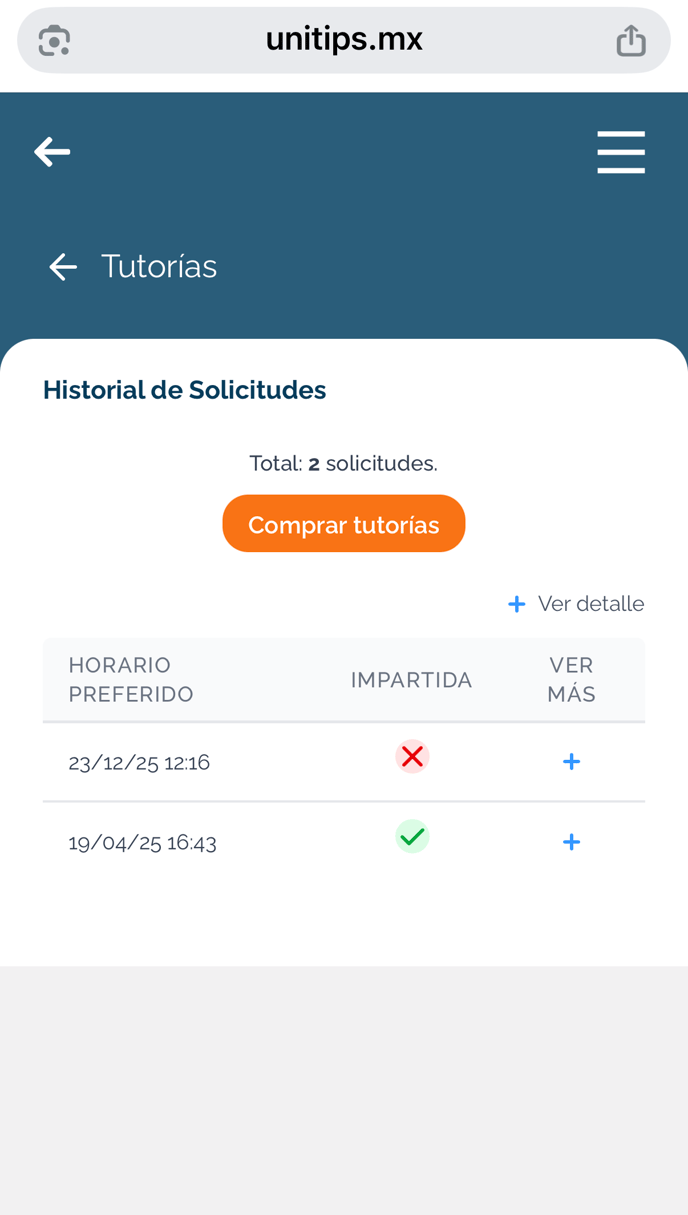The width and height of the screenshot is (688, 1215).
Task: Expand all with Ver detalle
Action: pos(576,604)
